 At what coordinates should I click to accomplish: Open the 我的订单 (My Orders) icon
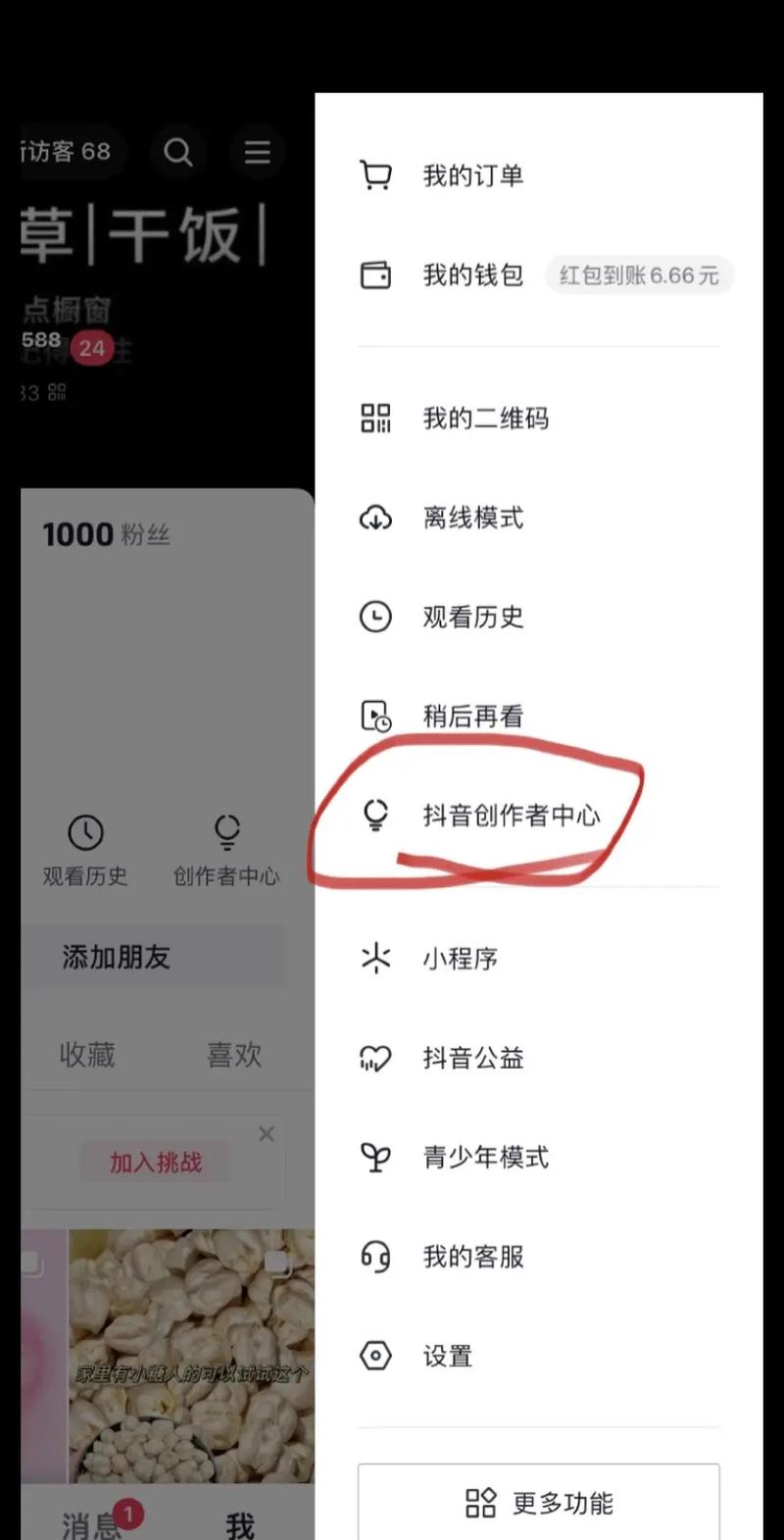[x=375, y=174]
